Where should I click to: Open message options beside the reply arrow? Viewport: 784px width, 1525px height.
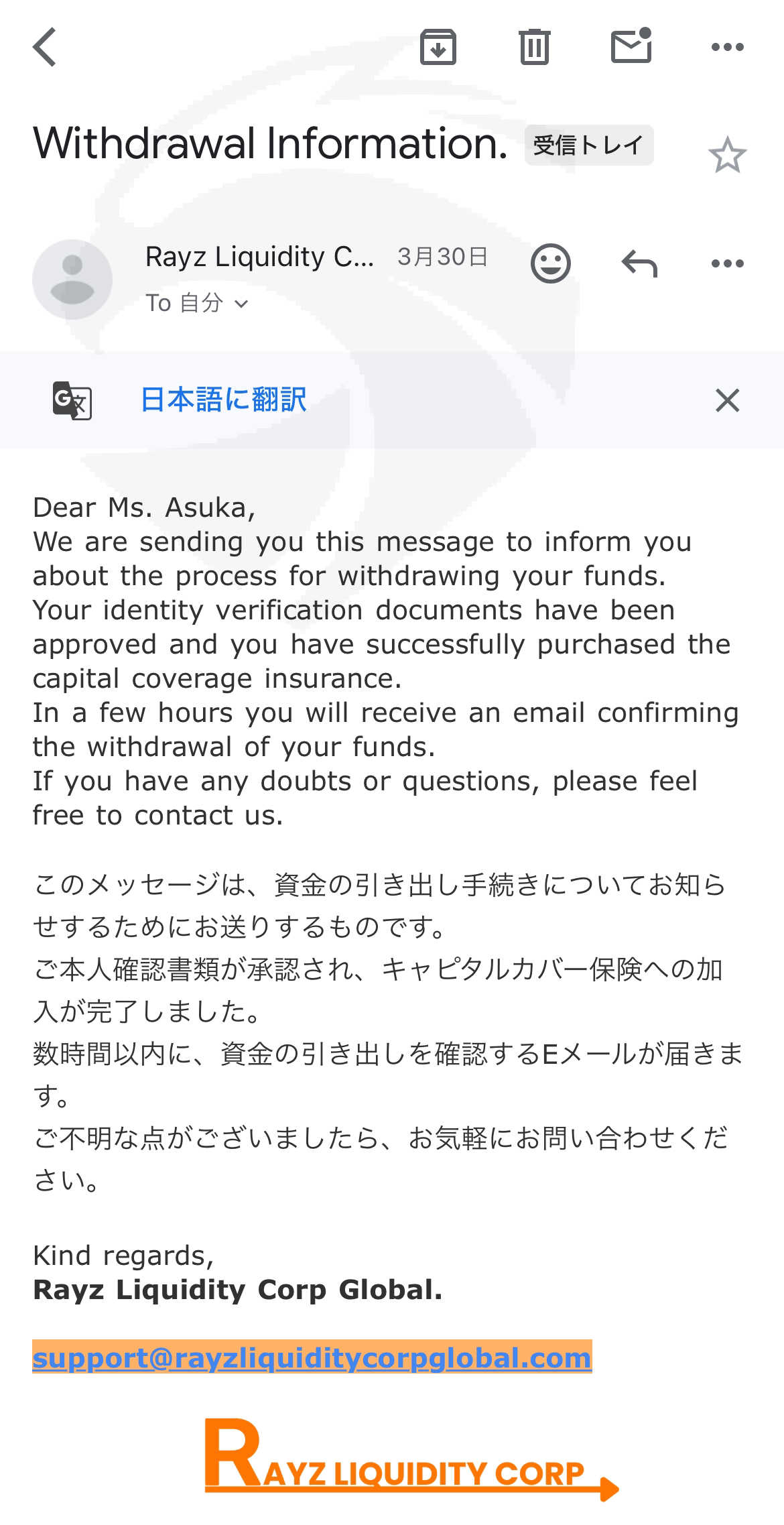point(727,263)
